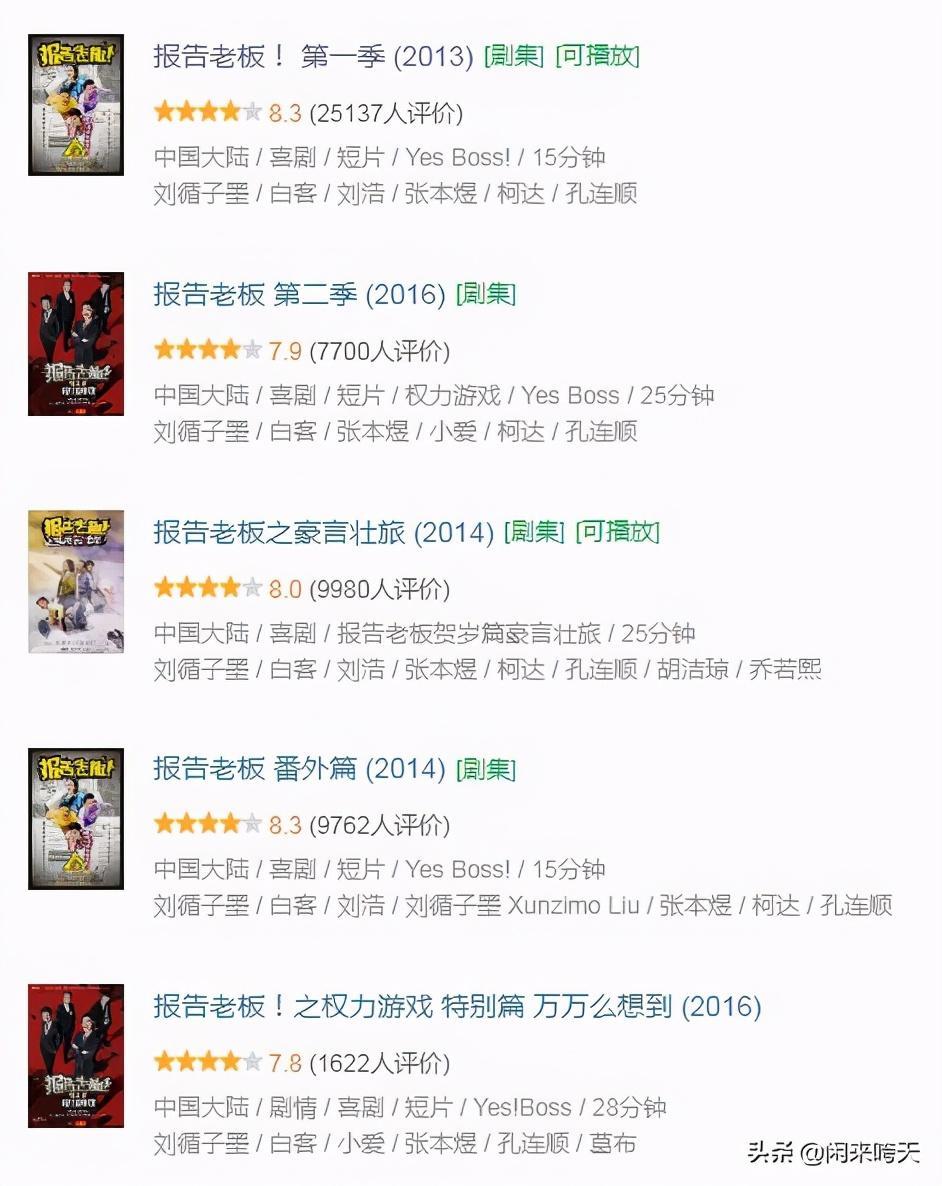The width and height of the screenshot is (942, 1186).
Task: Tap the poster of 报告老板 番外篇
Action: [76, 818]
